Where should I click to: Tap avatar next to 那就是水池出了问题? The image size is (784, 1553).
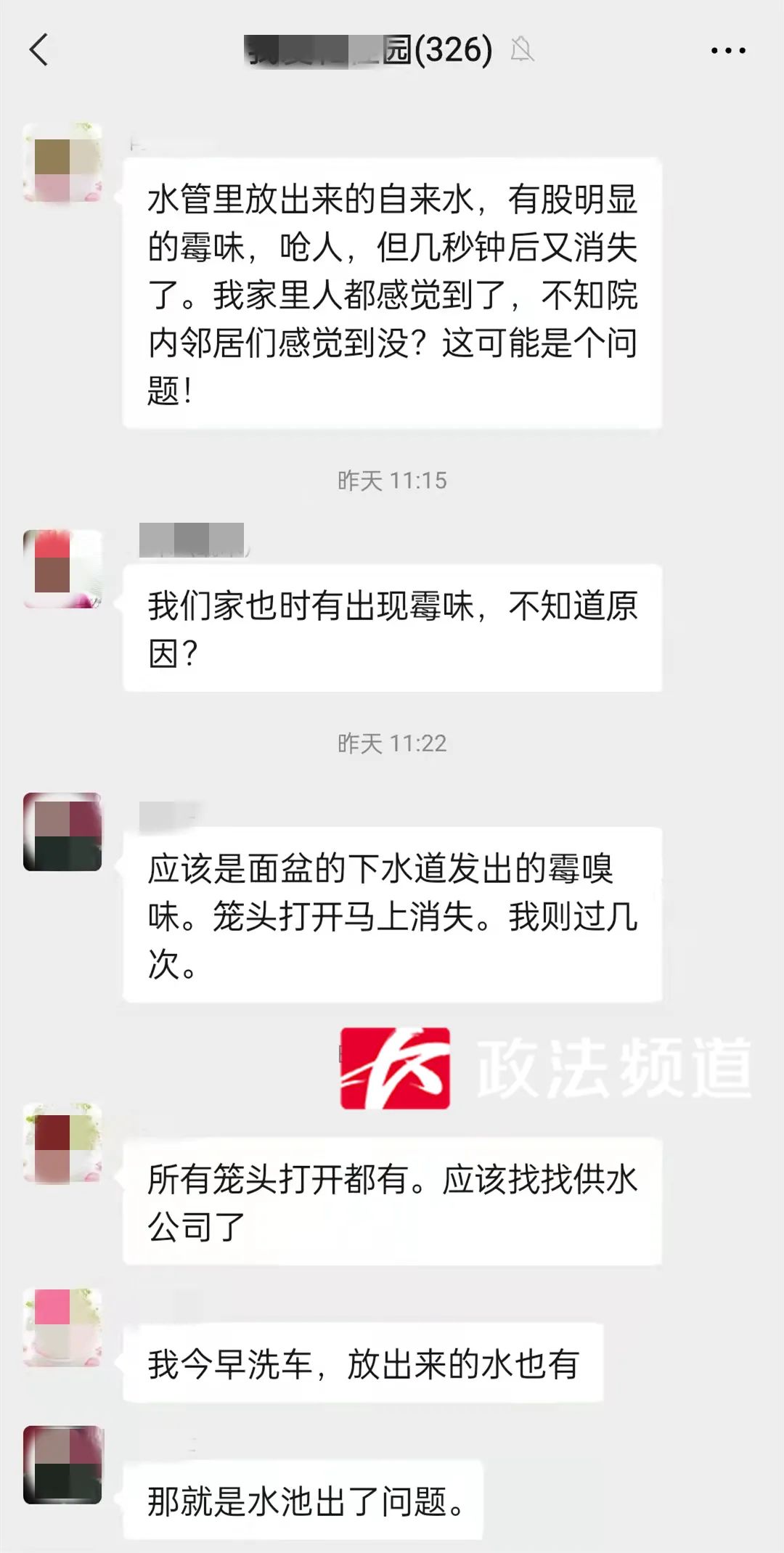coord(62,1464)
